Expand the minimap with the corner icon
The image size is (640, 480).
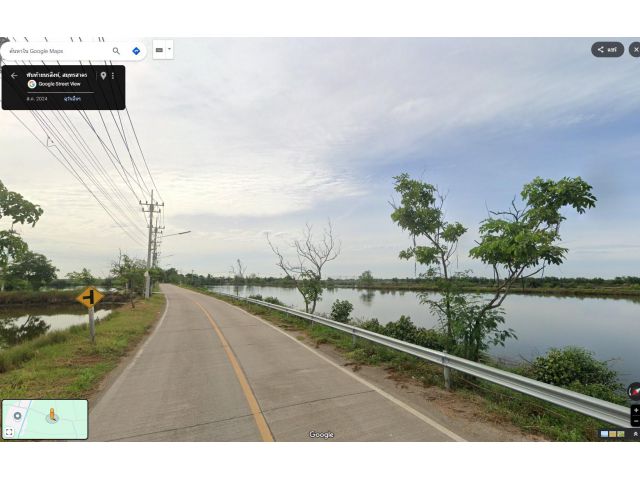click(9, 432)
